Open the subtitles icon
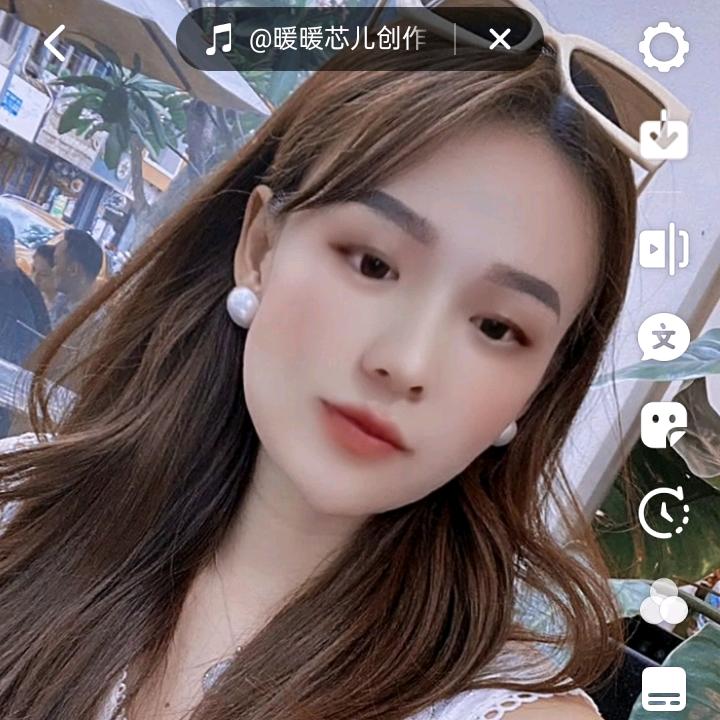720x720 pixels. point(664,688)
